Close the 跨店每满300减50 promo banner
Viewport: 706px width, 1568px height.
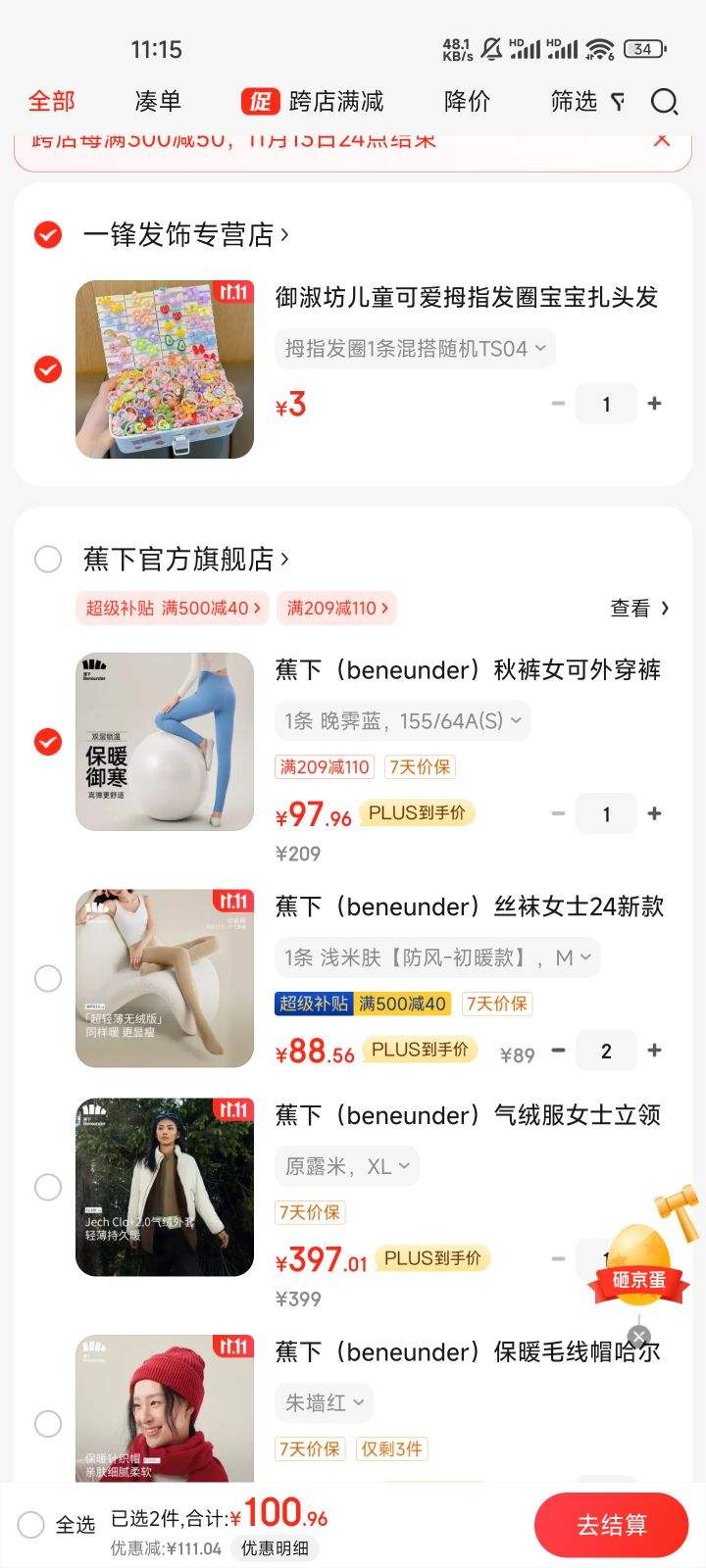[662, 139]
